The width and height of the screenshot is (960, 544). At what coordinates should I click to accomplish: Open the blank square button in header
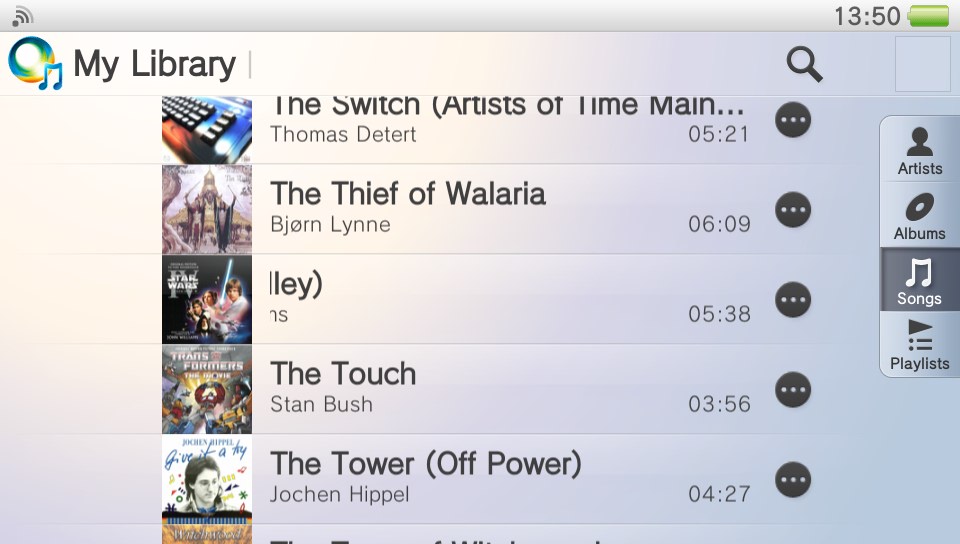tap(922, 65)
